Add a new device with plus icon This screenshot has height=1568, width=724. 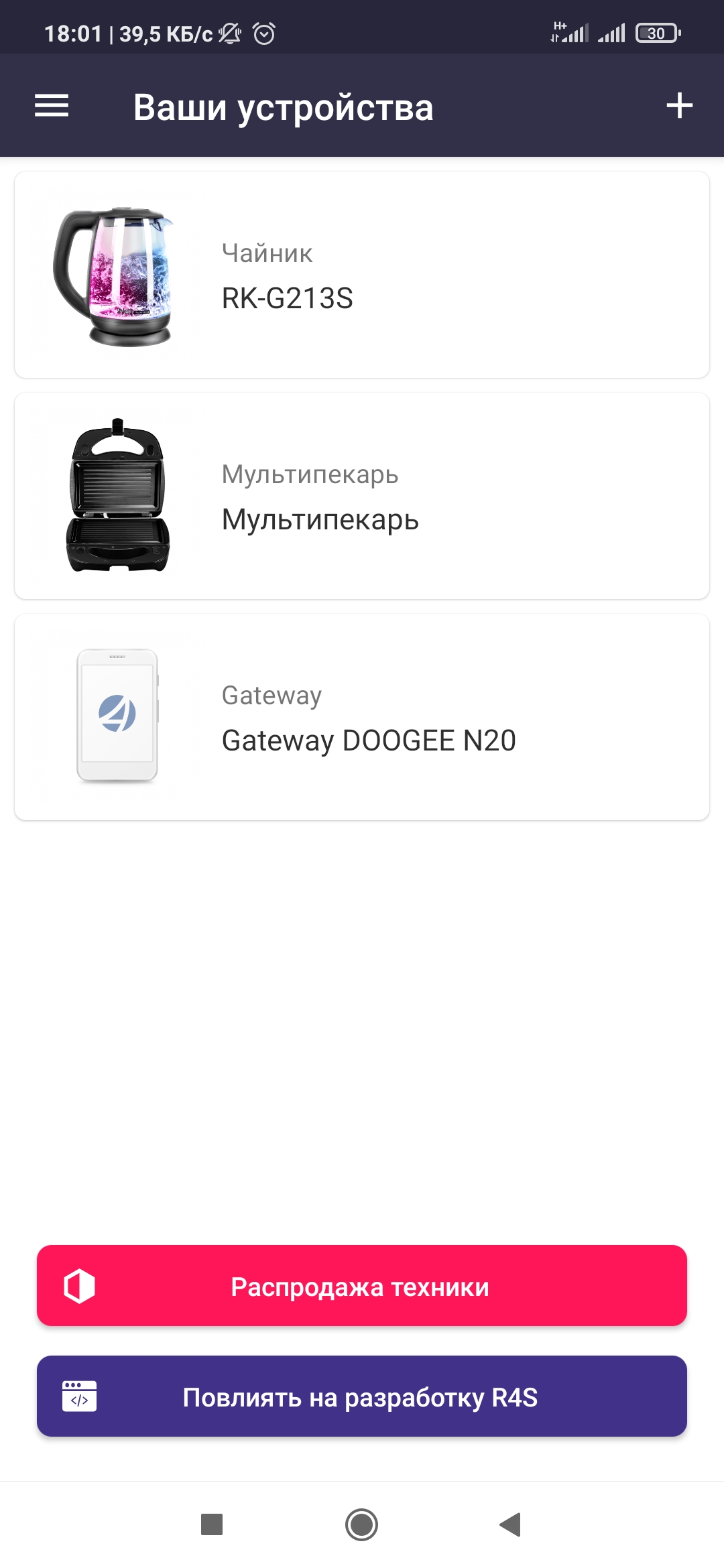tap(679, 106)
